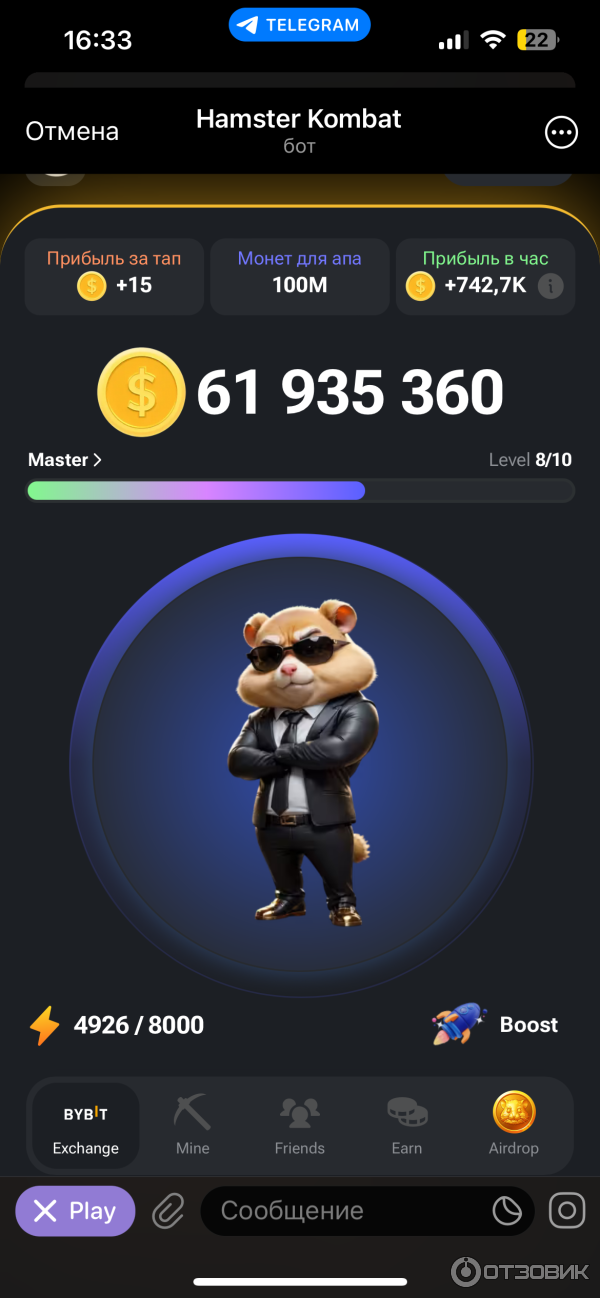
Task: Open the Boost menu
Action: click(497, 1025)
